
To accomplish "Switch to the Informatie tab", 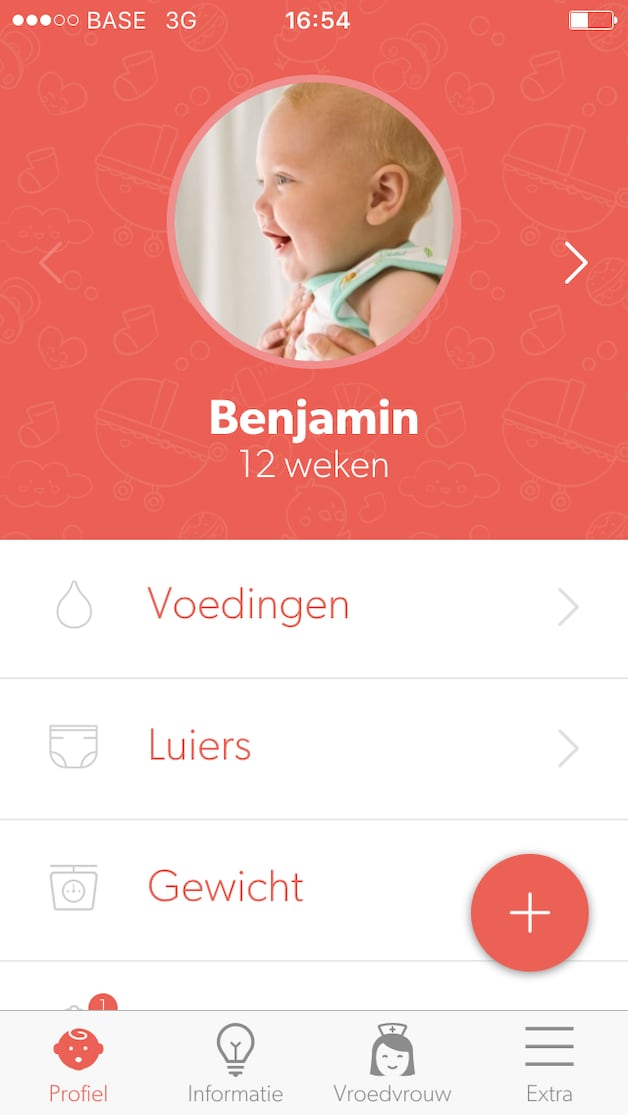I will point(235,1063).
